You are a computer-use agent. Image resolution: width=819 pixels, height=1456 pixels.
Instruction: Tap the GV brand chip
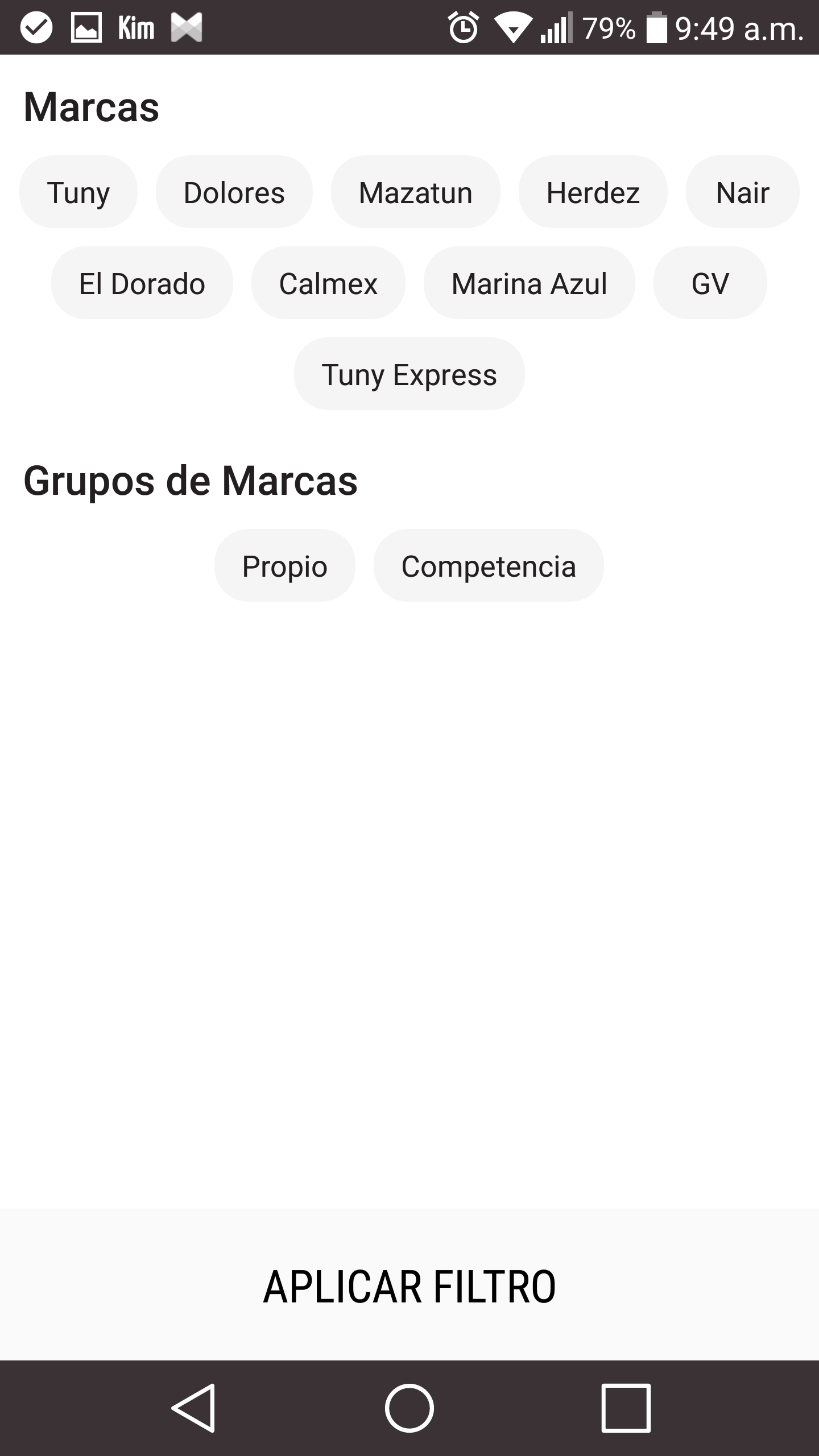(x=710, y=283)
